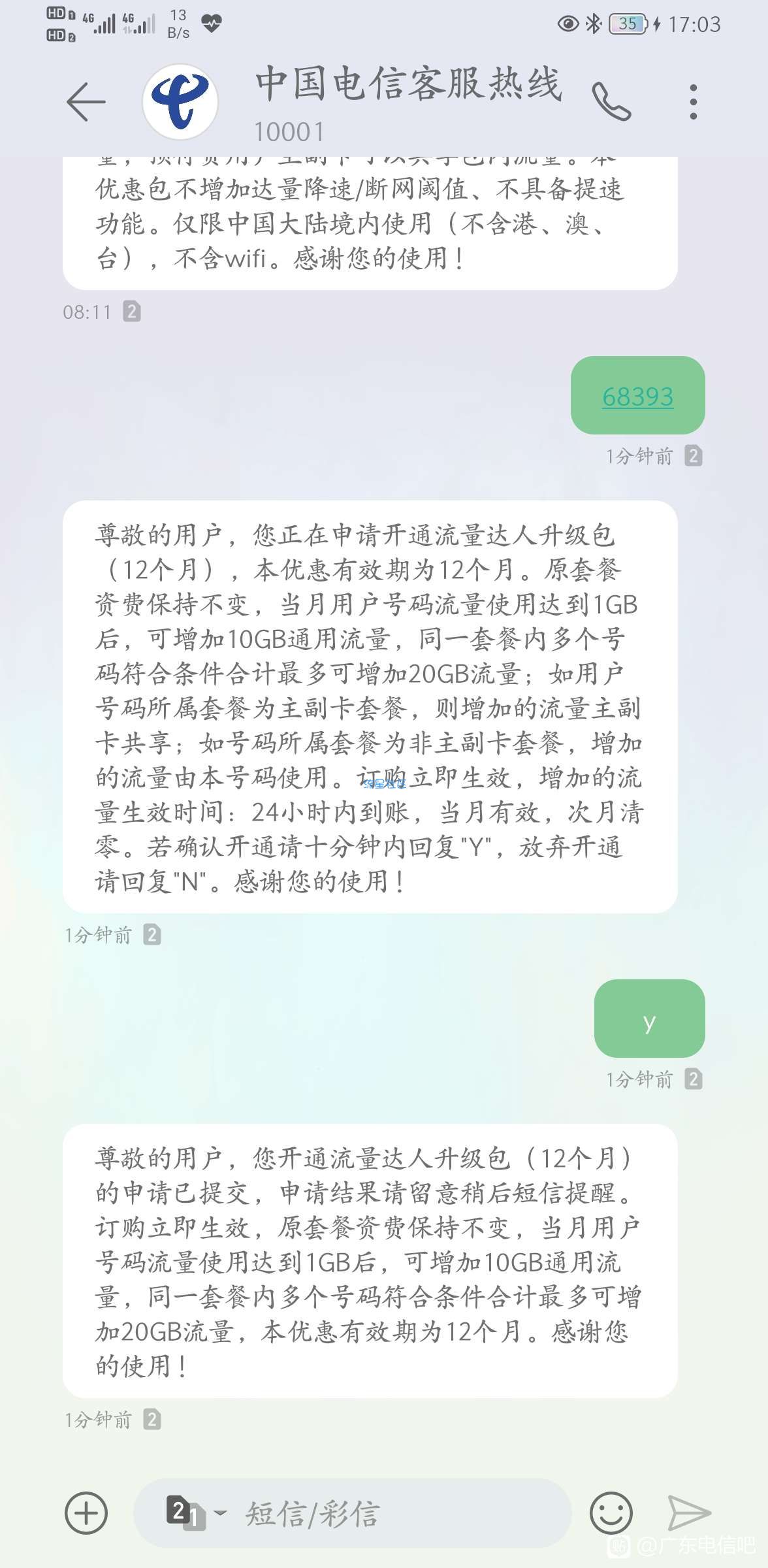Send the message with the arrow icon
The image size is (768, 1568).
coord(689,1513)
